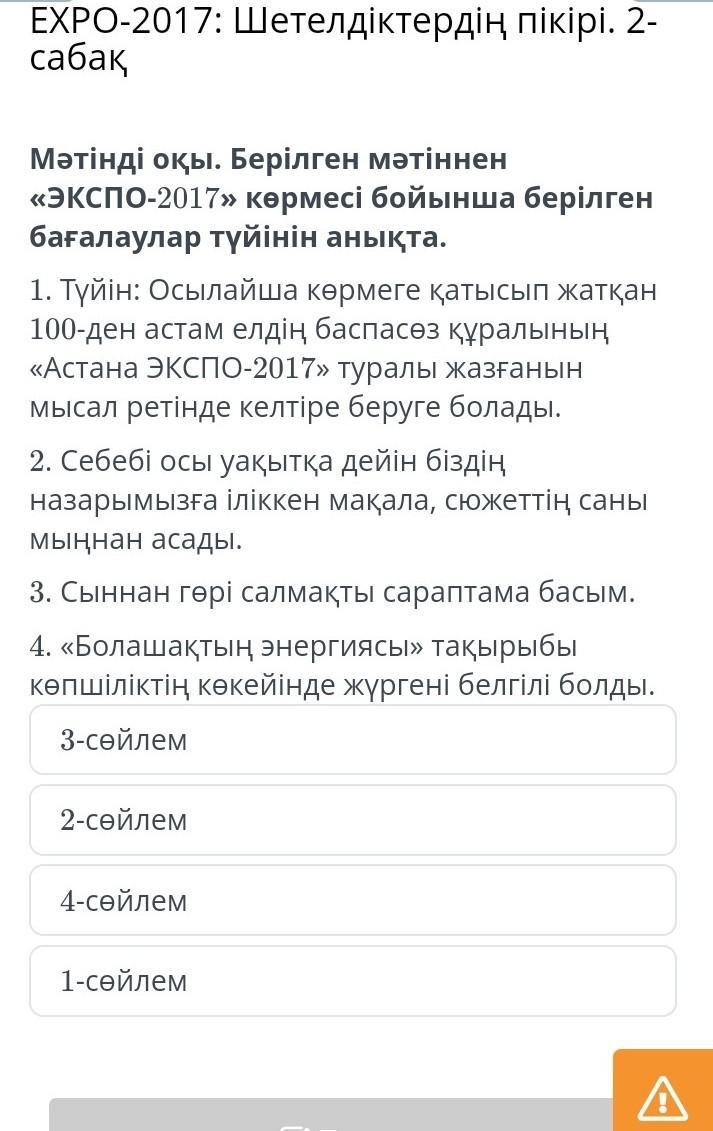Select the answer option 3-сөйлем
Screen dimensions: 713x1131
352,740
